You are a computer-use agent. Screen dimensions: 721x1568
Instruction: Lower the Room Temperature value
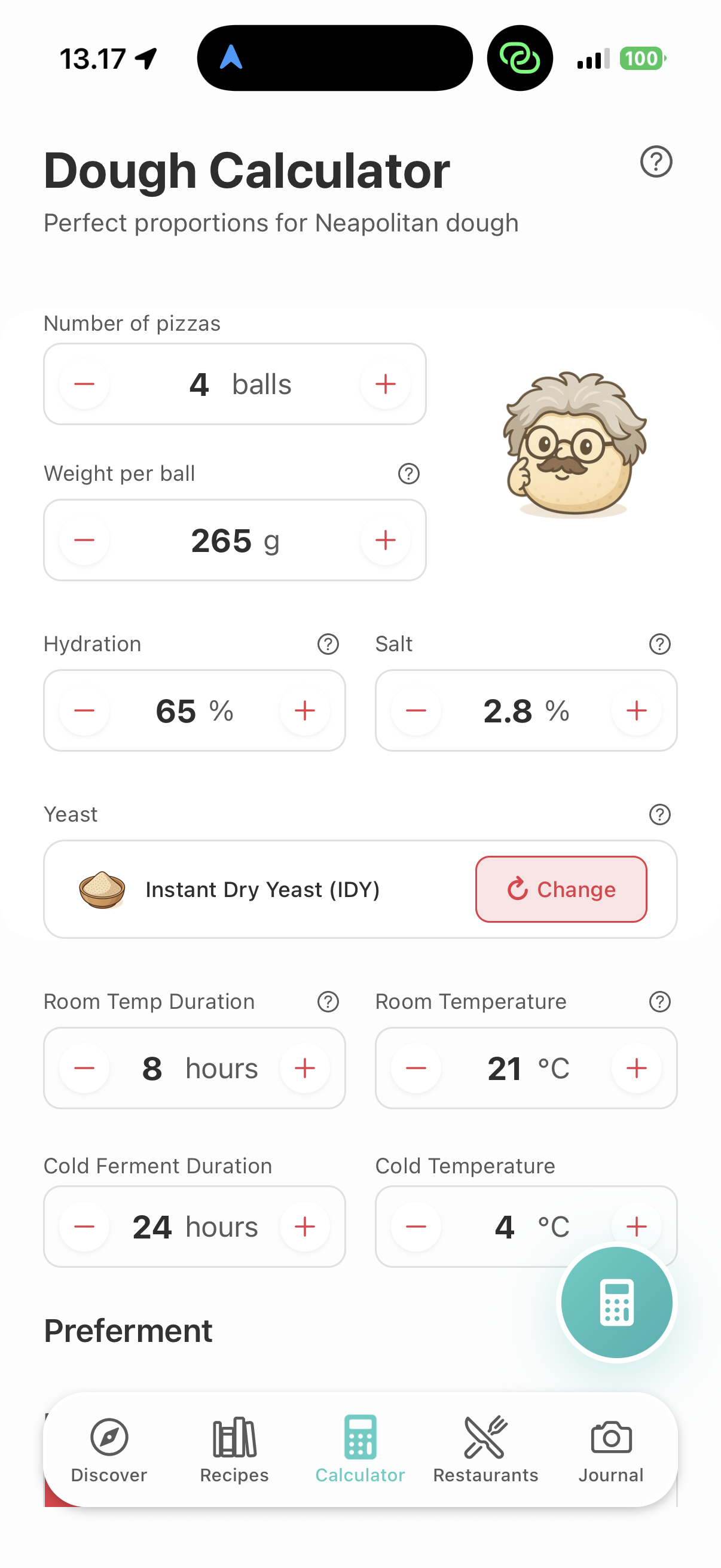(x=416, y=1067)
